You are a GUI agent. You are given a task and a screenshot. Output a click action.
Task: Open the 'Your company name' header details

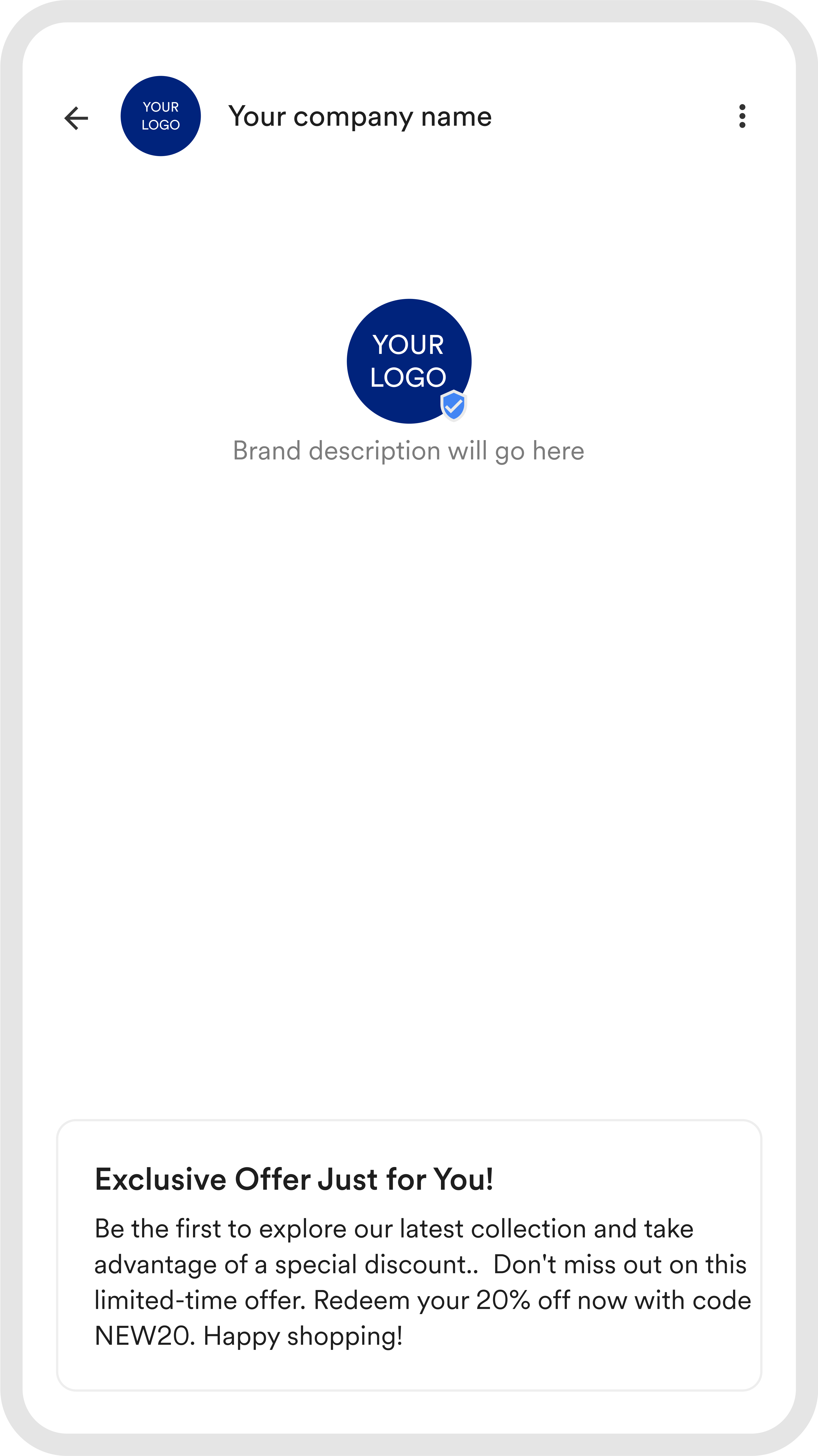(x=360, y=117)
